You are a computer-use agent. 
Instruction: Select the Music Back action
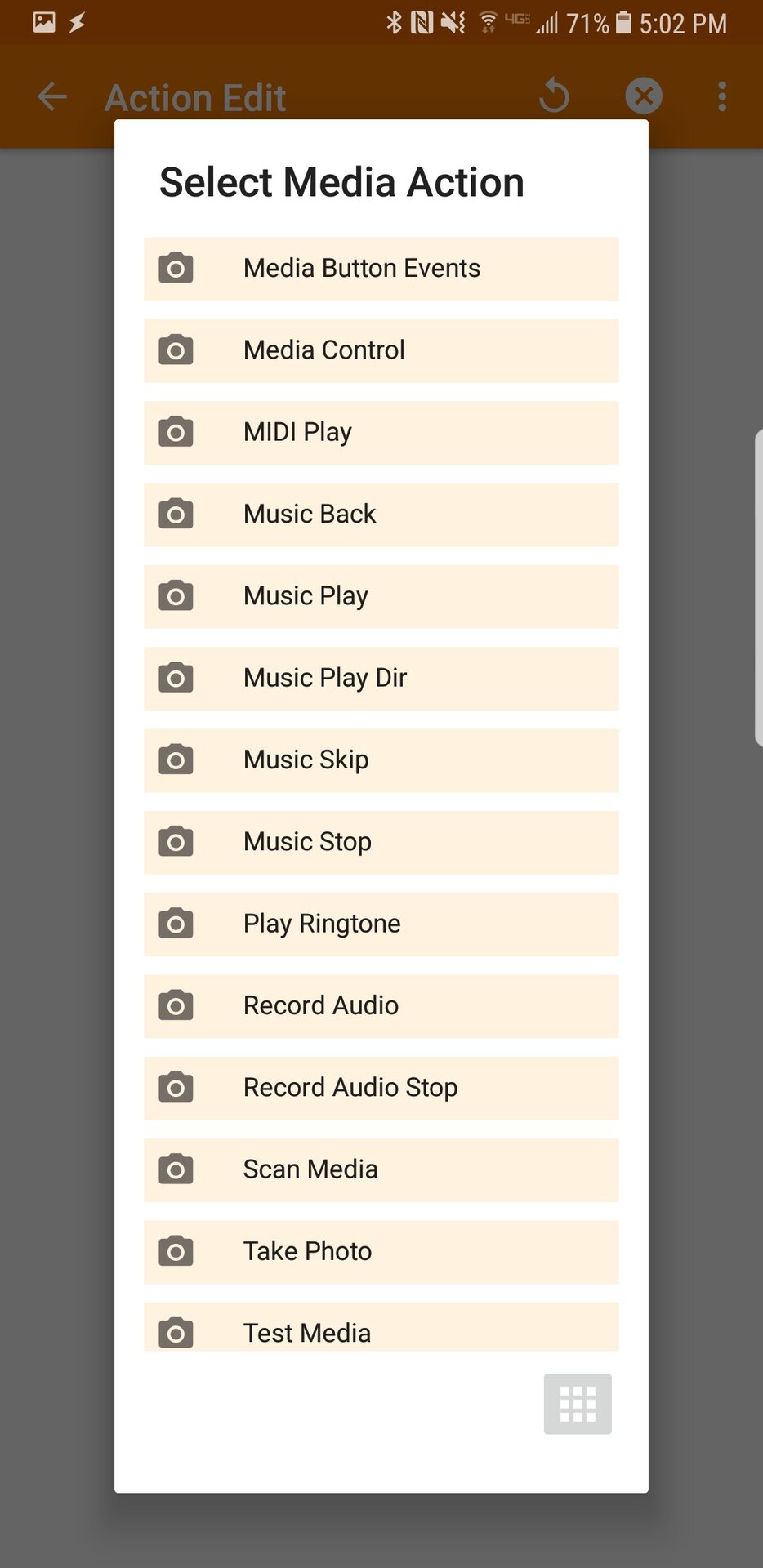[x=381, y=514]
